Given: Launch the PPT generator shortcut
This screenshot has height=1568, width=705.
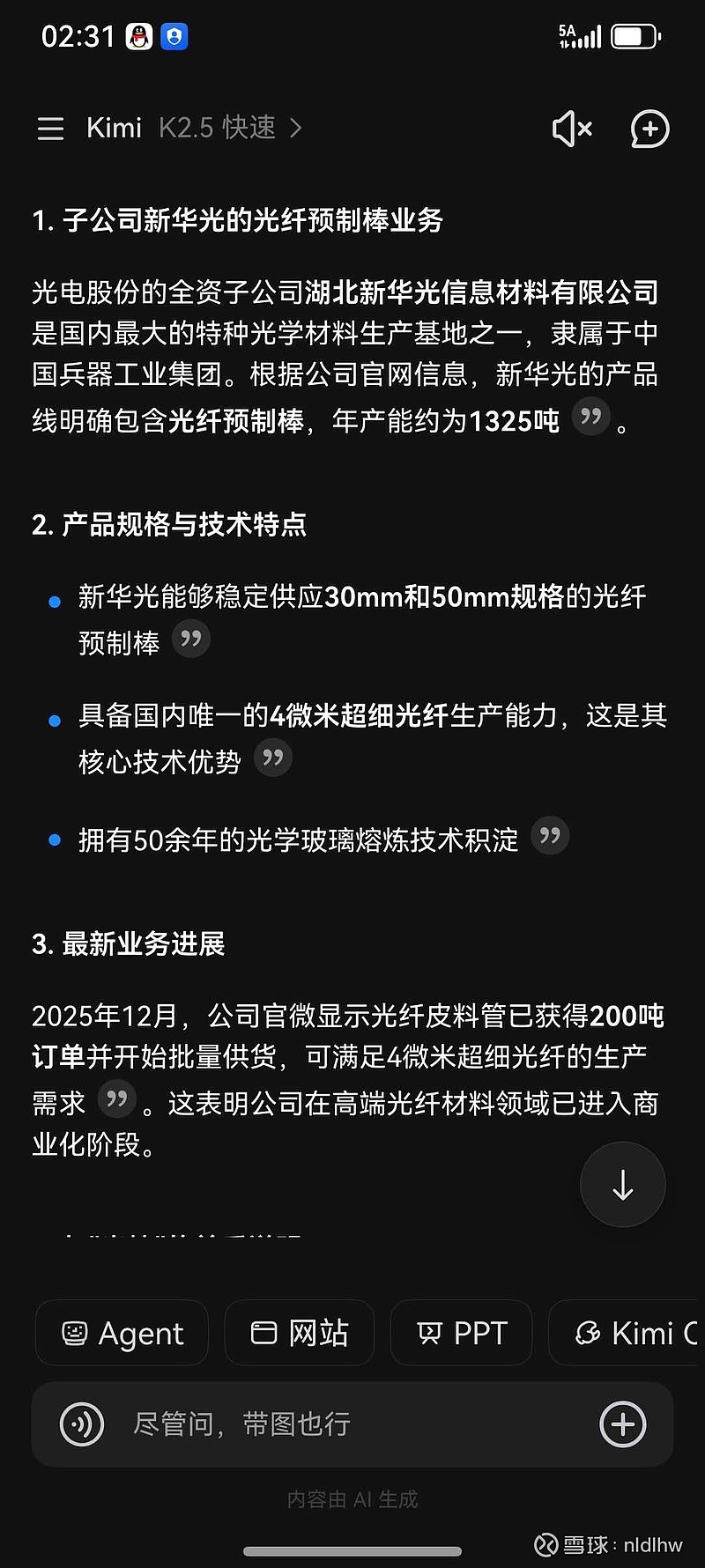Looking at the screenshot, I should coord(461,1333).
